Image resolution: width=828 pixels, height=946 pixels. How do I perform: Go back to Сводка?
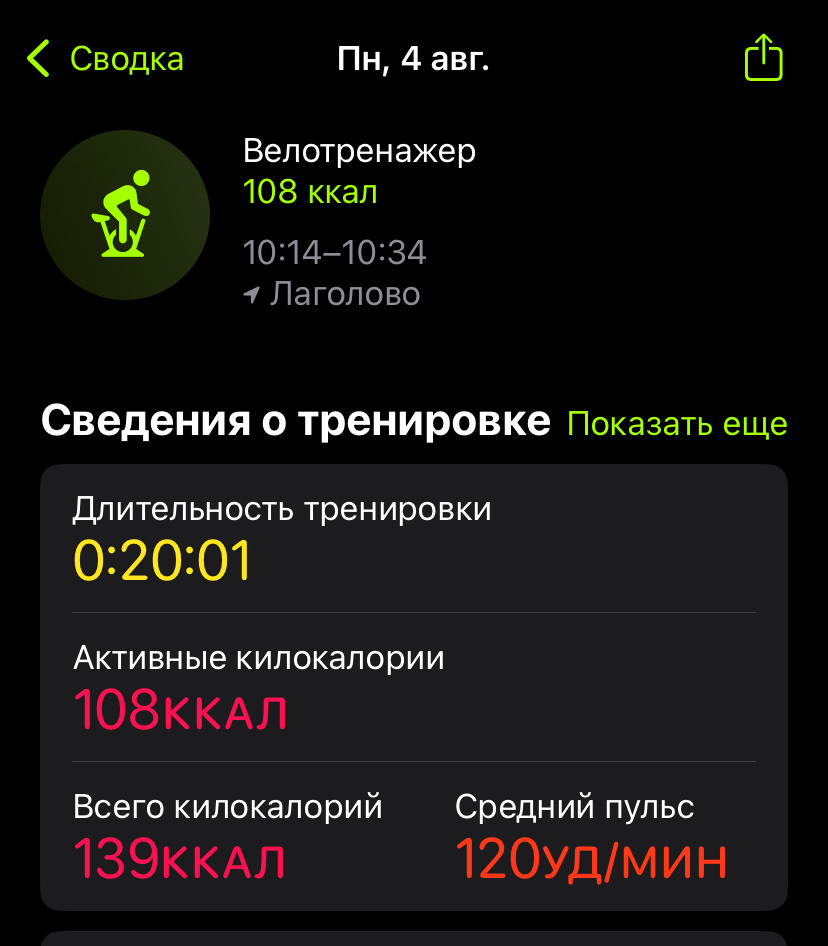pyautogui.click(x=105, y=59)
